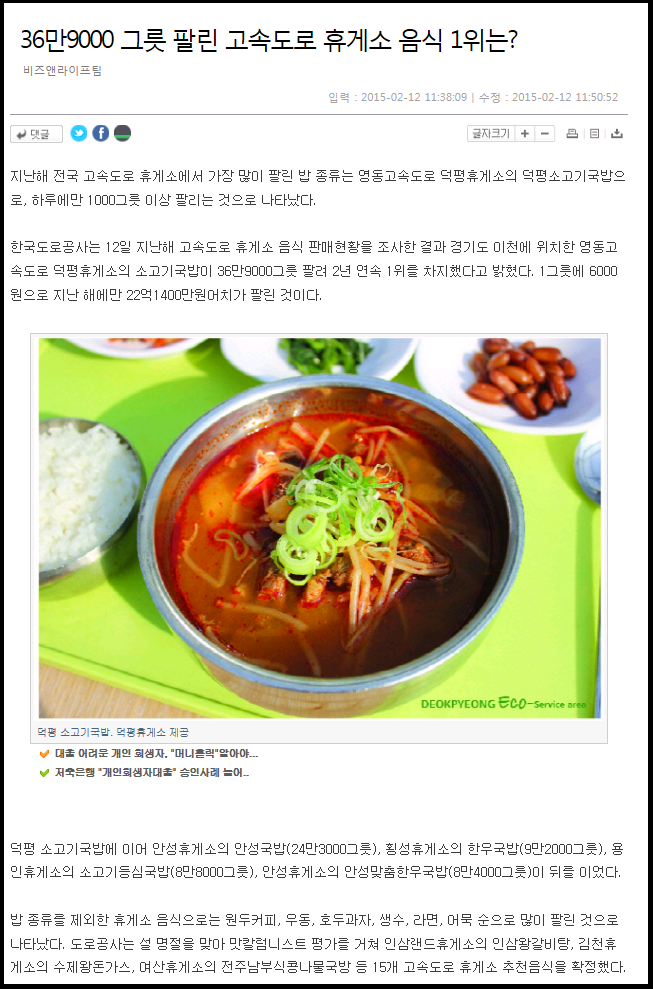
Task: Open the 댓글 comments button
Action: coord(36,134)
